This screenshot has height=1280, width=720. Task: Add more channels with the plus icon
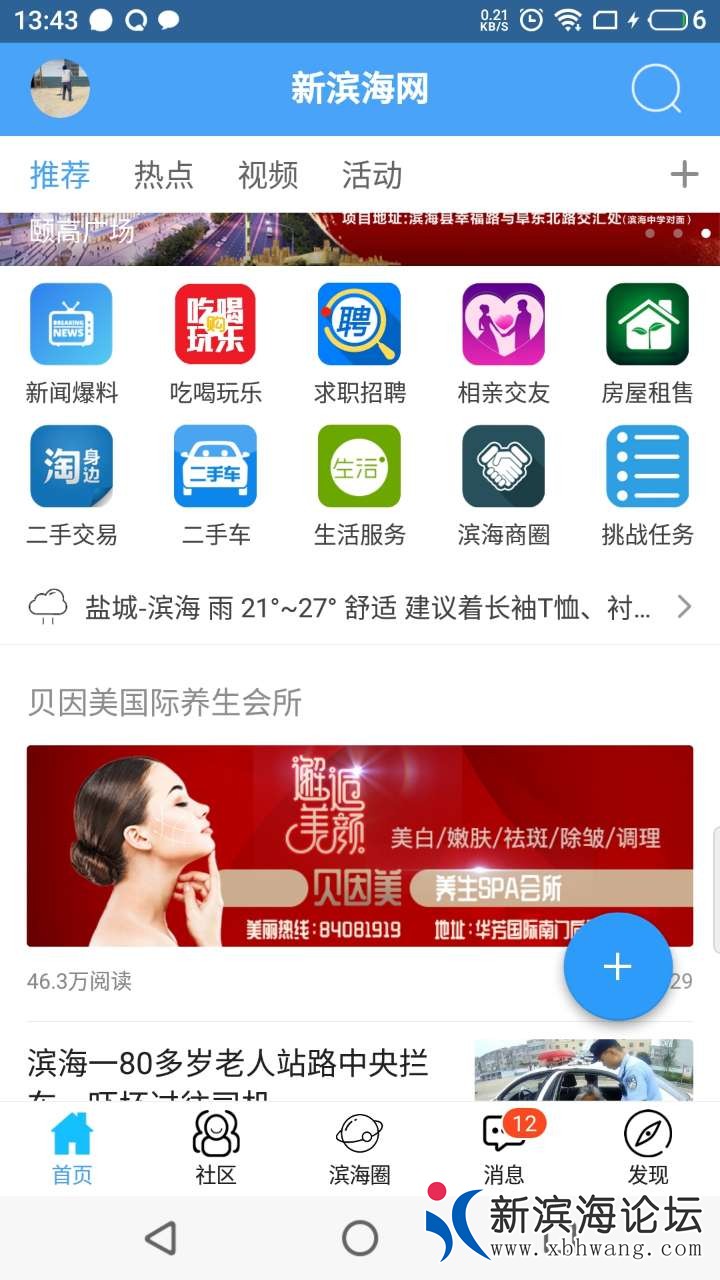pyautogui.click(x=684, y=175)
